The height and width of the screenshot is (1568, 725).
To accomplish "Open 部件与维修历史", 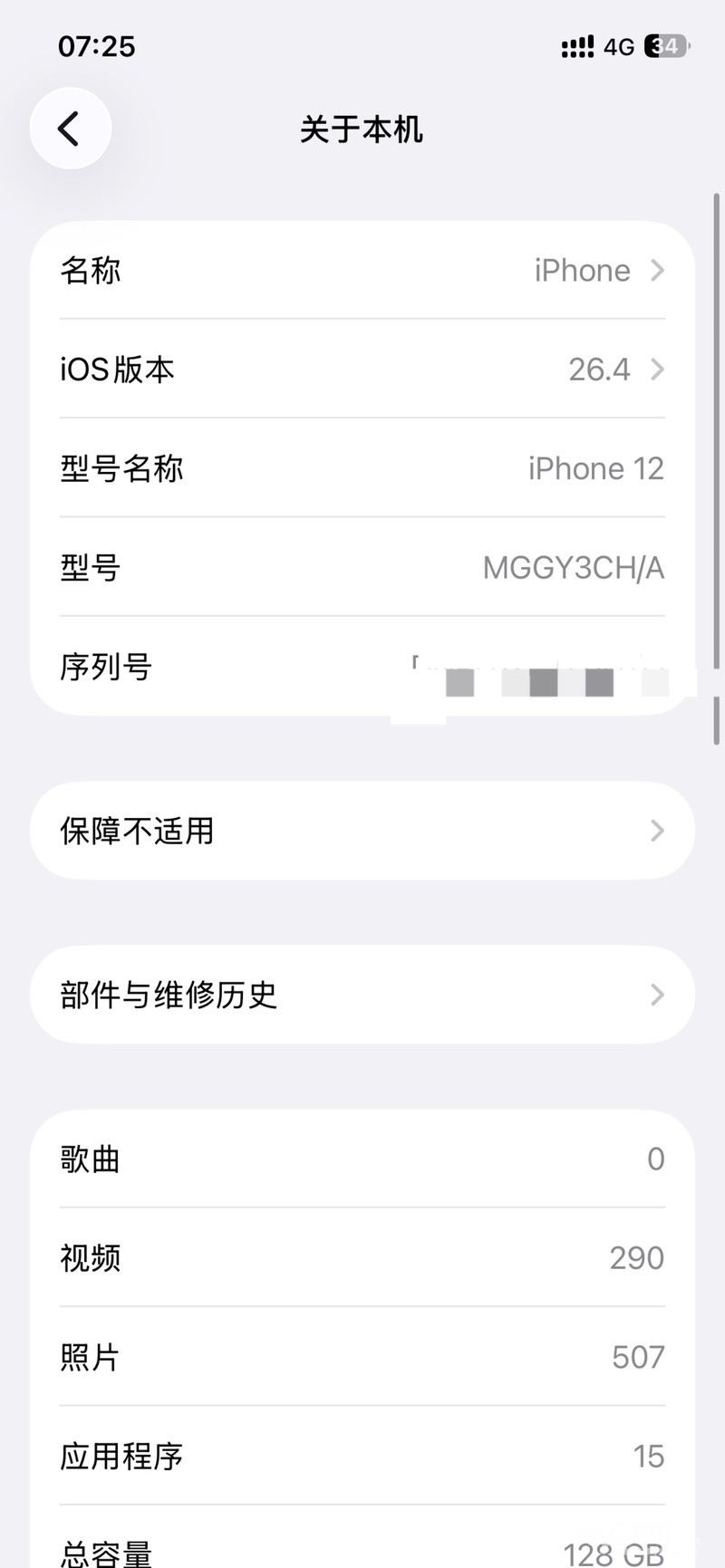I will tap(362, 995).
